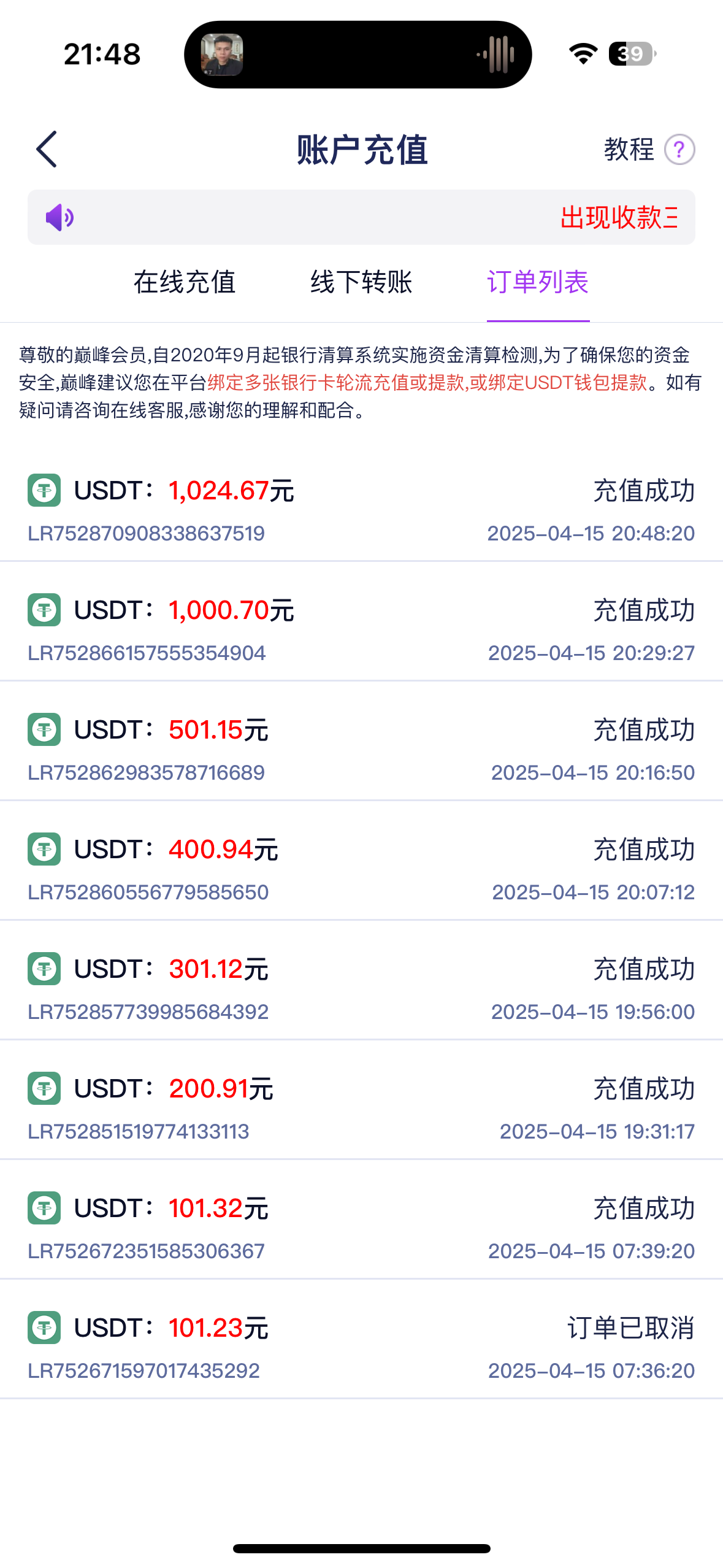Open the 教程 tutorial help

point(649,149)
